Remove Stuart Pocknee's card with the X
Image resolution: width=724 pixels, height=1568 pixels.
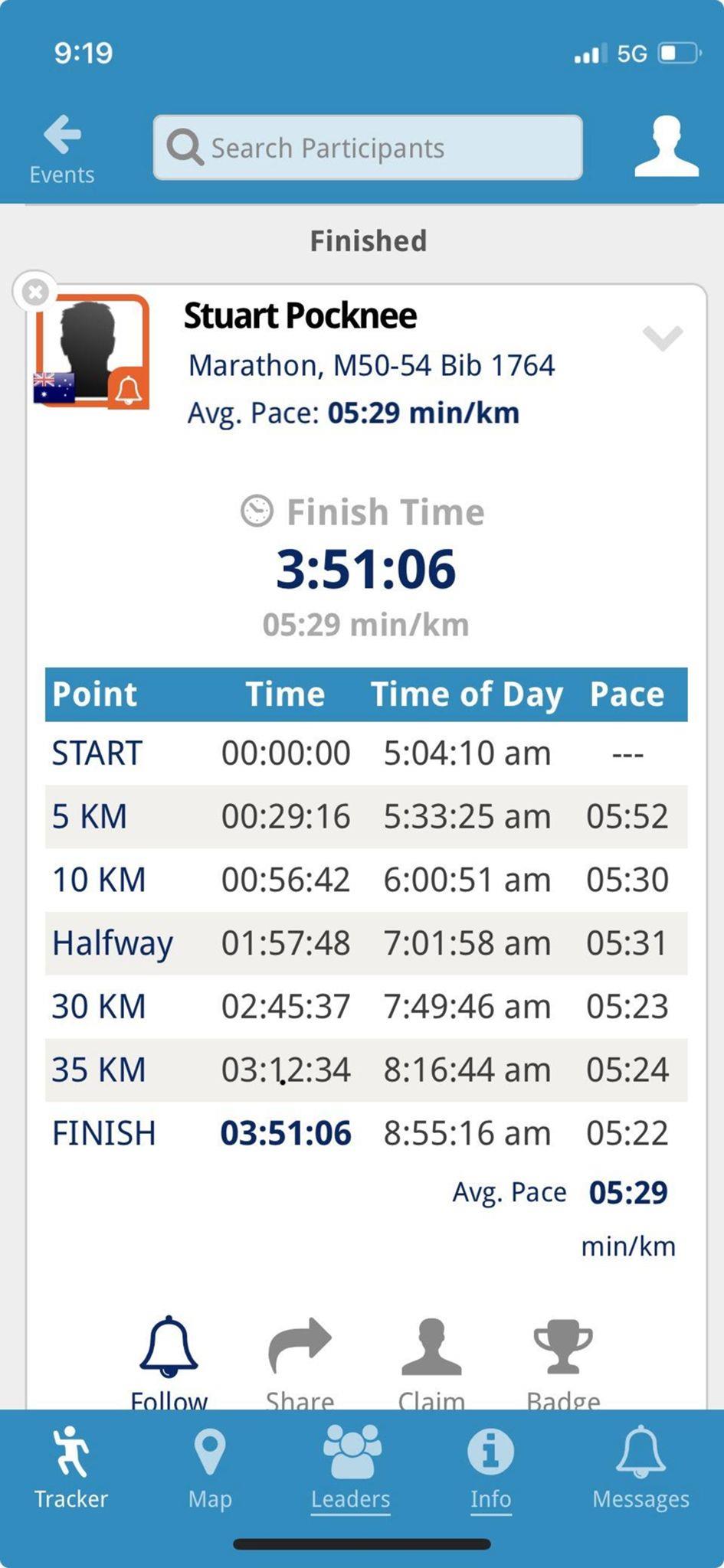click(x=35, y=292)
